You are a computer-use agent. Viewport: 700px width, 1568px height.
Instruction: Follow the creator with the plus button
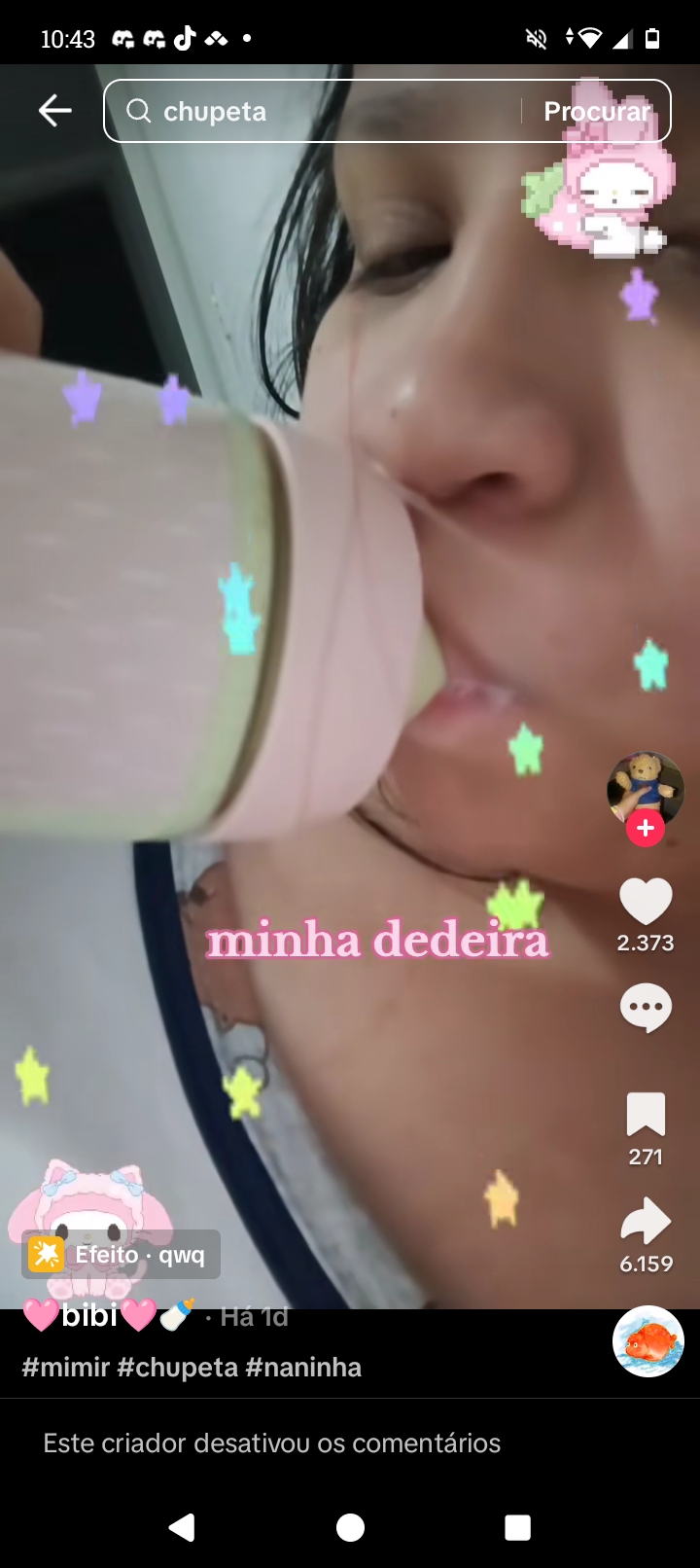(x=646, y=829)
